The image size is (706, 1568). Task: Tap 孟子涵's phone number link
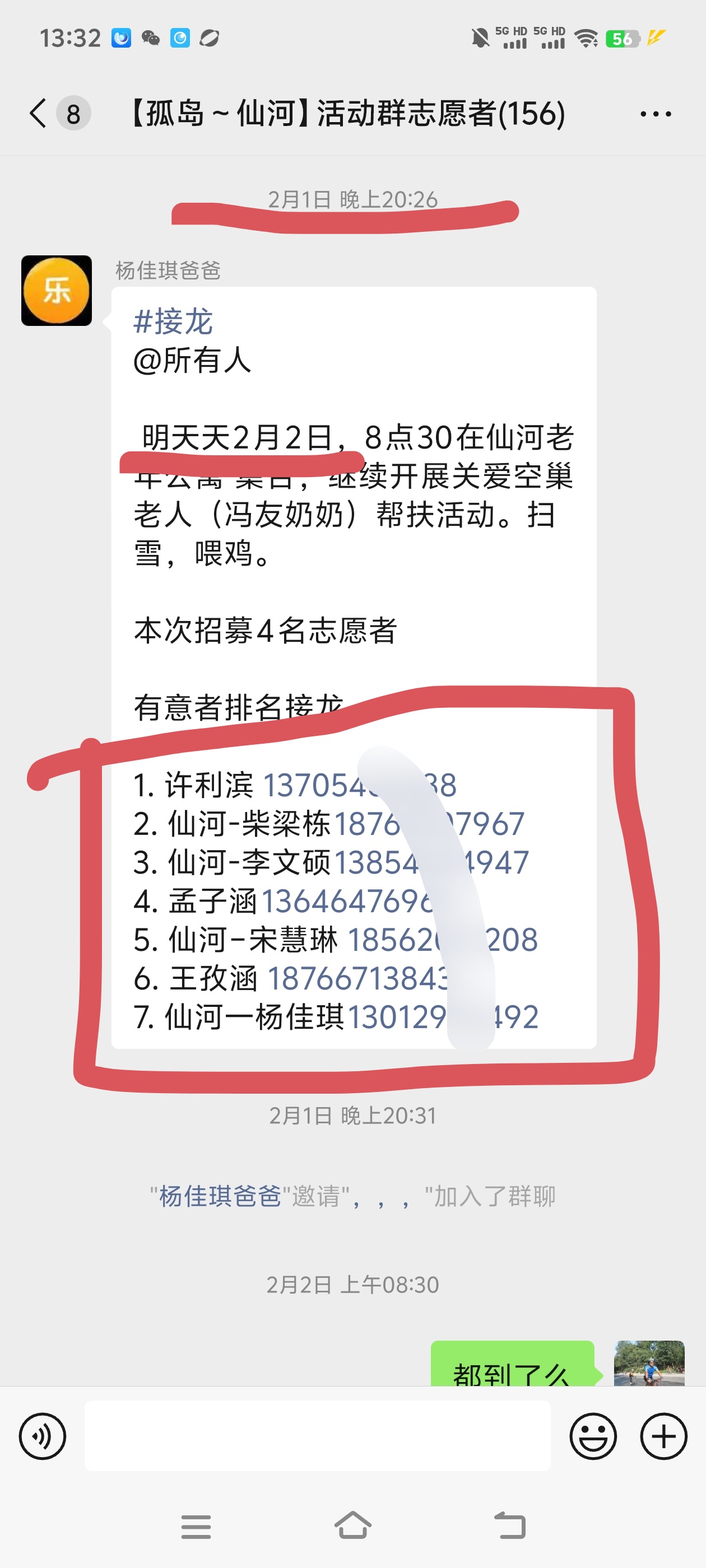pos(347,901)
